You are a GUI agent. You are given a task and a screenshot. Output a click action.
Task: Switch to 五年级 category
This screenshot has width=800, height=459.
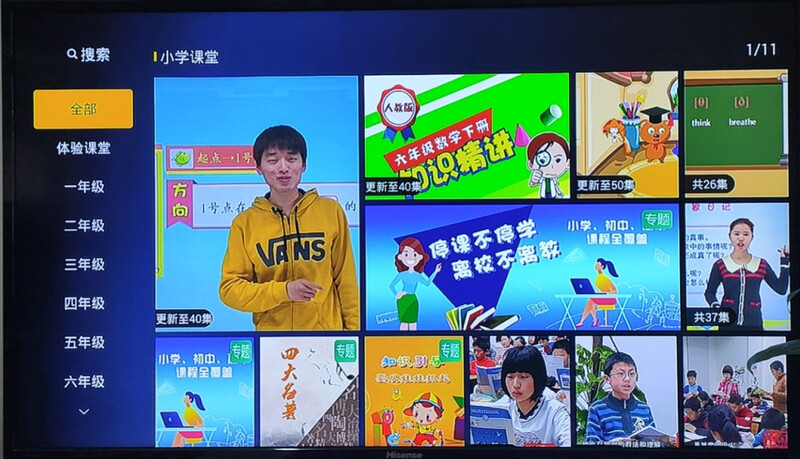tap(83, 343)
